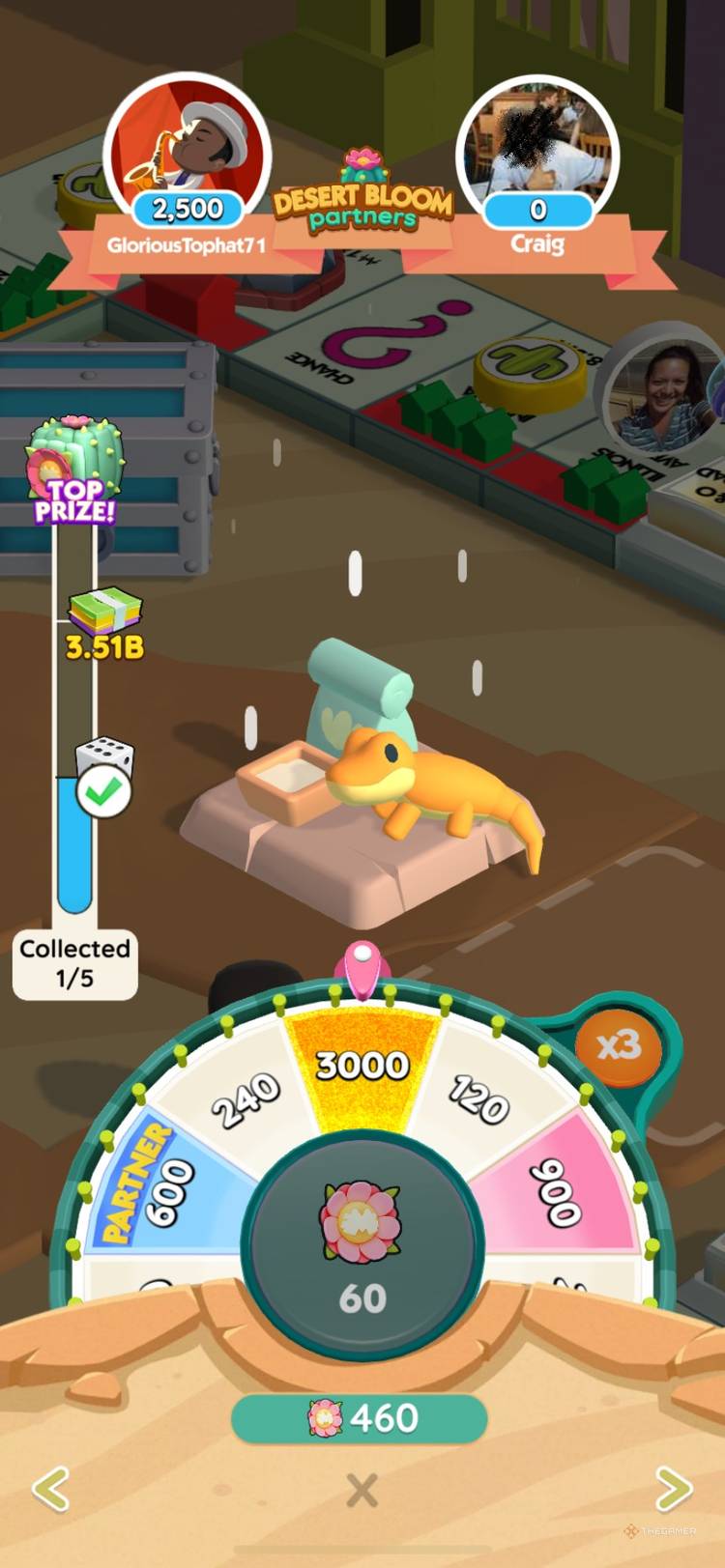The width and height of the screenshot is (725, 1568).
Task: Expand Craig's partner profile
Action: click(x=537, y=150)
